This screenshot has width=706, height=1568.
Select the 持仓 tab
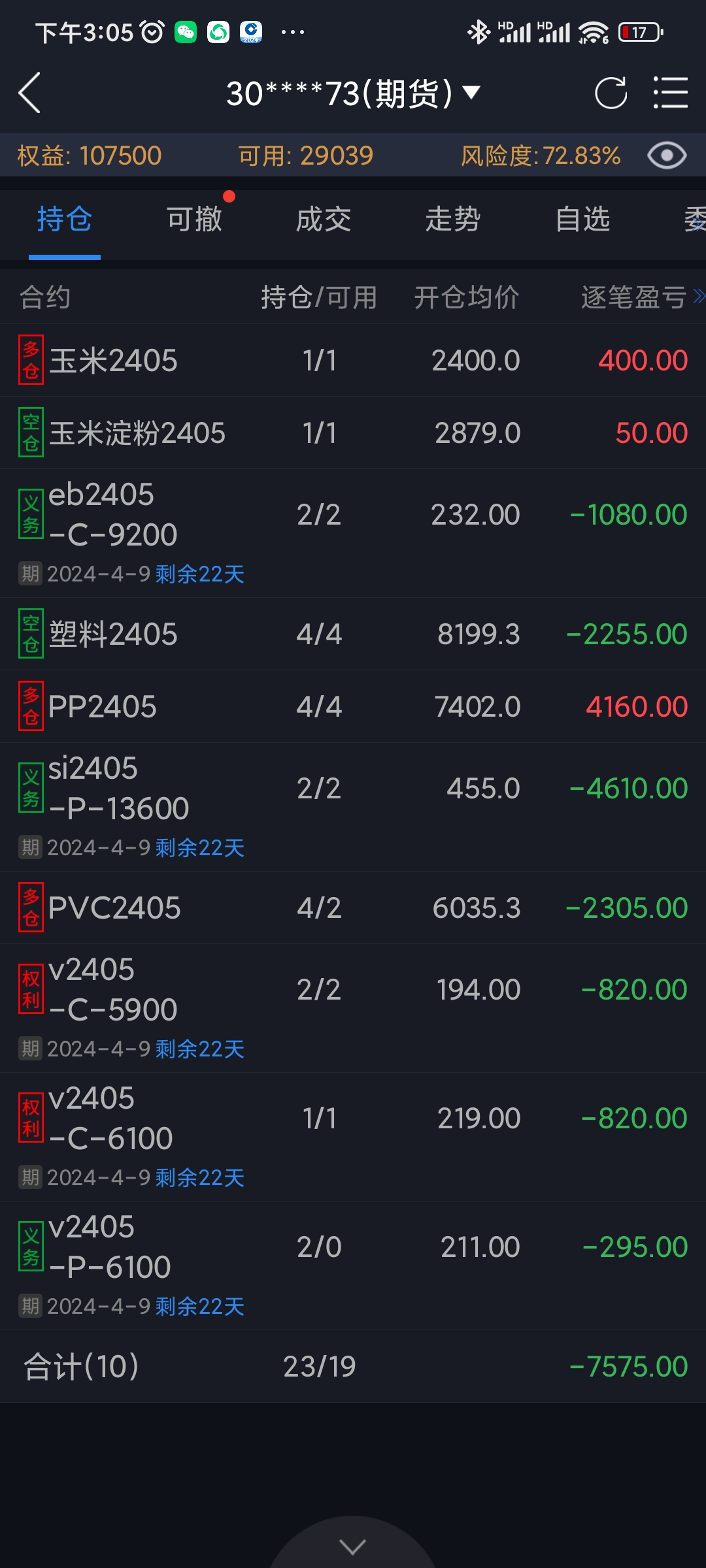coord(65,220)
